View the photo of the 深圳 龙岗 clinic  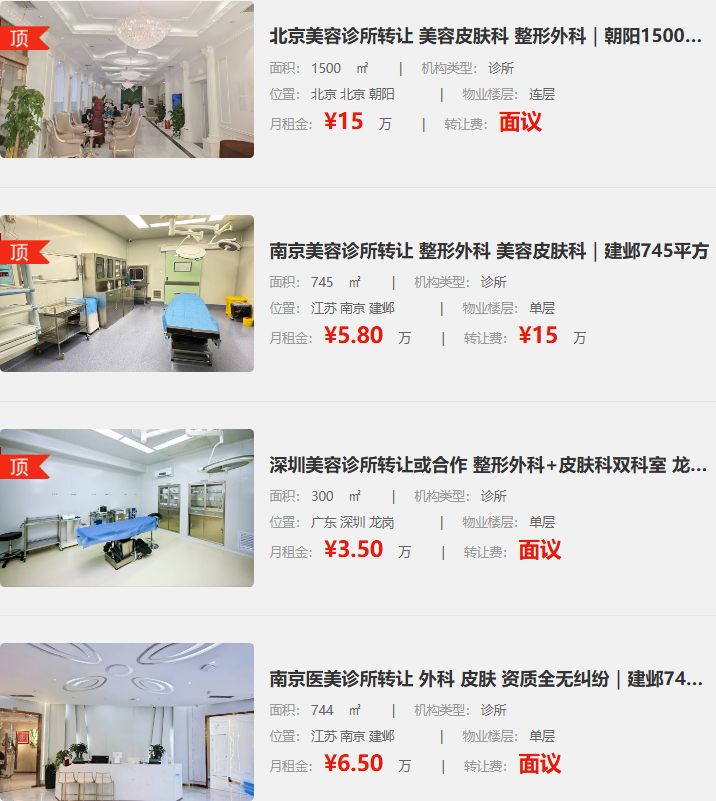click(127, 508)
